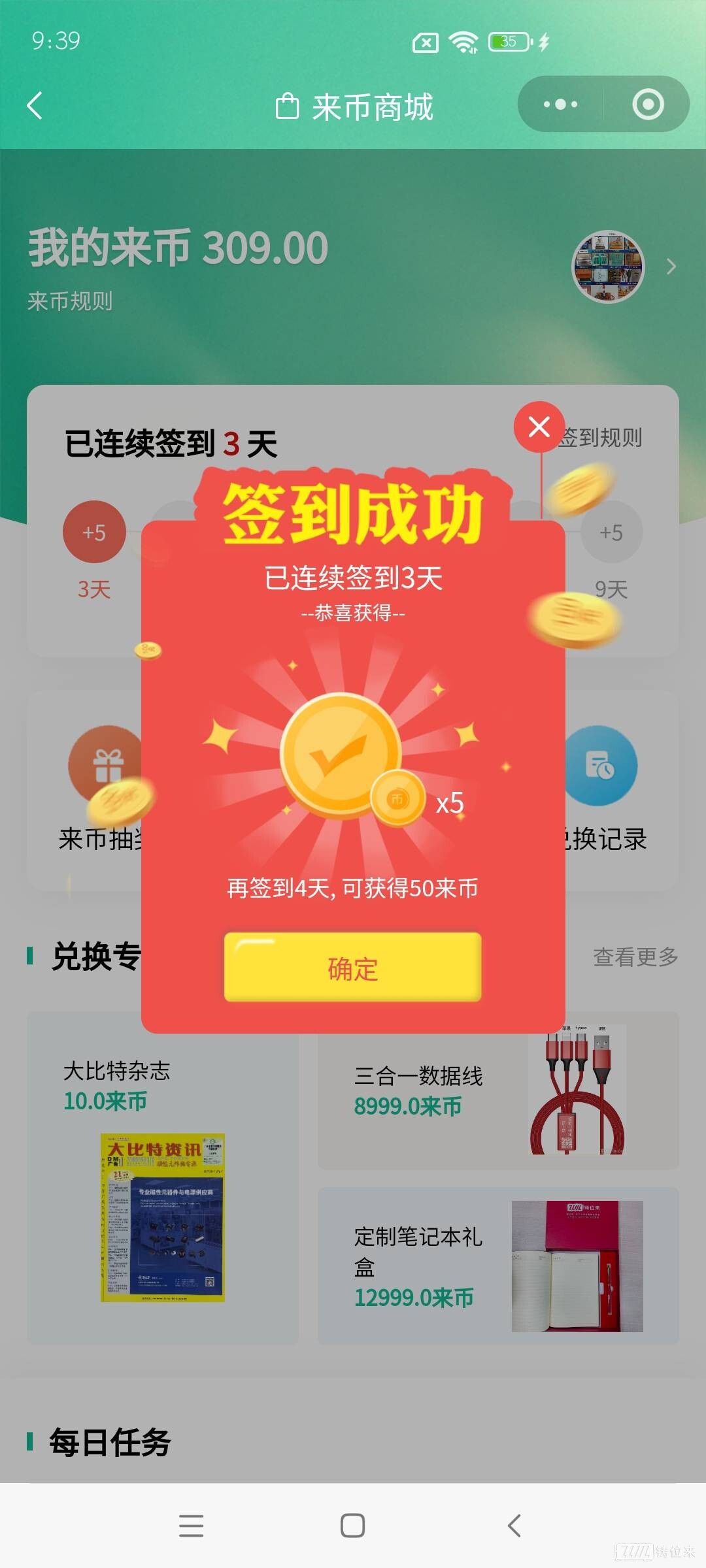Viewport: 706px width, 1568px height.
Task: Close the mini program via circle icon
Action: [x=648, y=105]
